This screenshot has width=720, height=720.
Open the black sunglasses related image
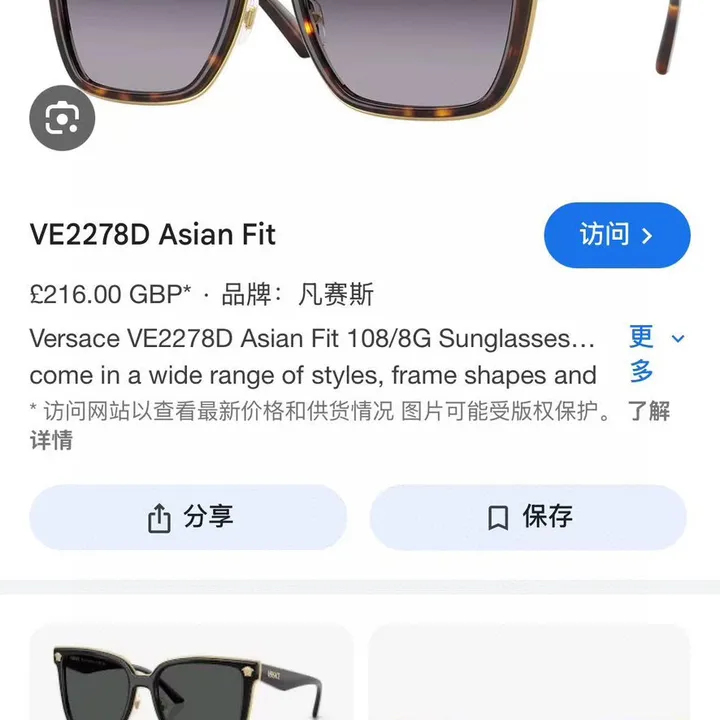[x=190, y=675]
